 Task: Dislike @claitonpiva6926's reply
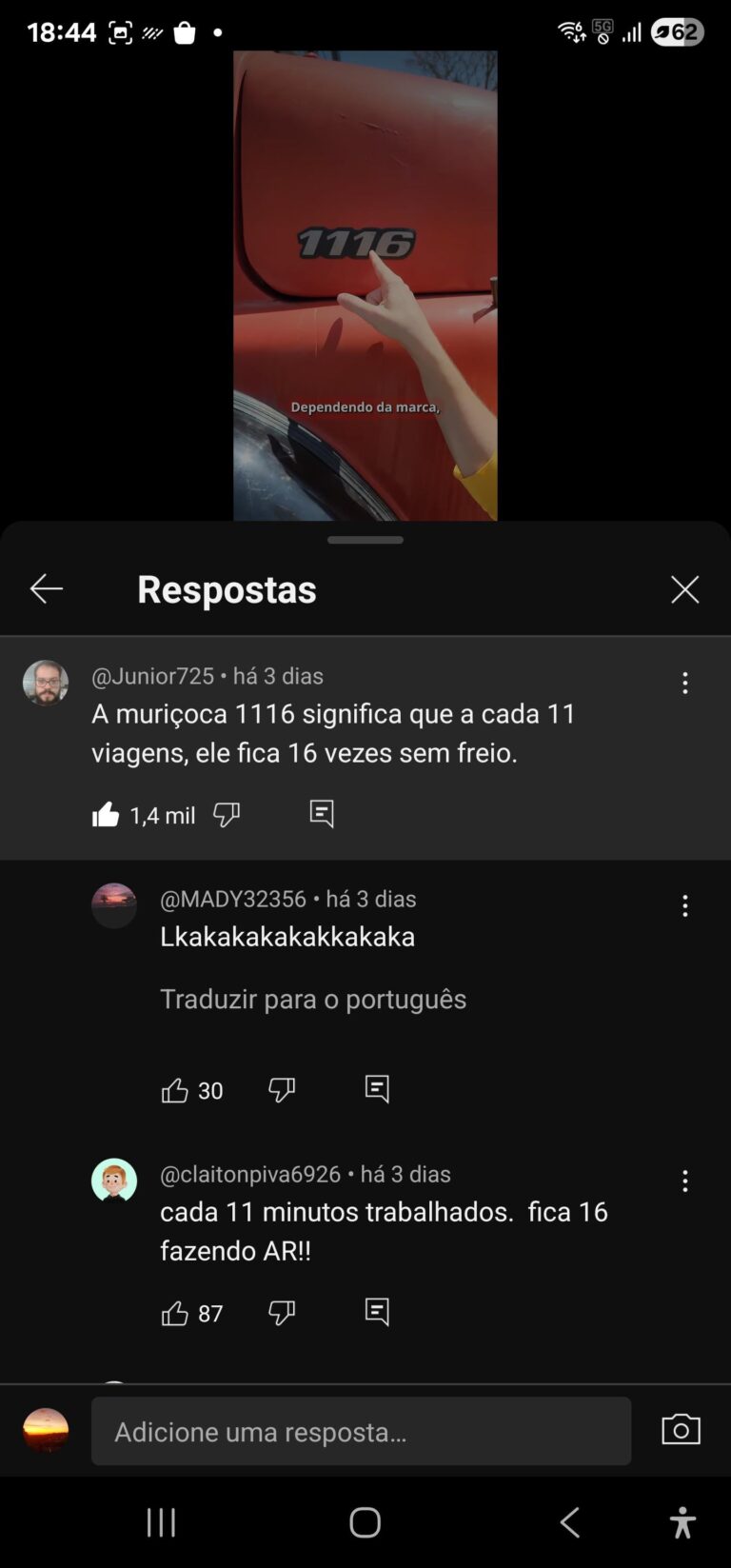[x=282, y=1313]
